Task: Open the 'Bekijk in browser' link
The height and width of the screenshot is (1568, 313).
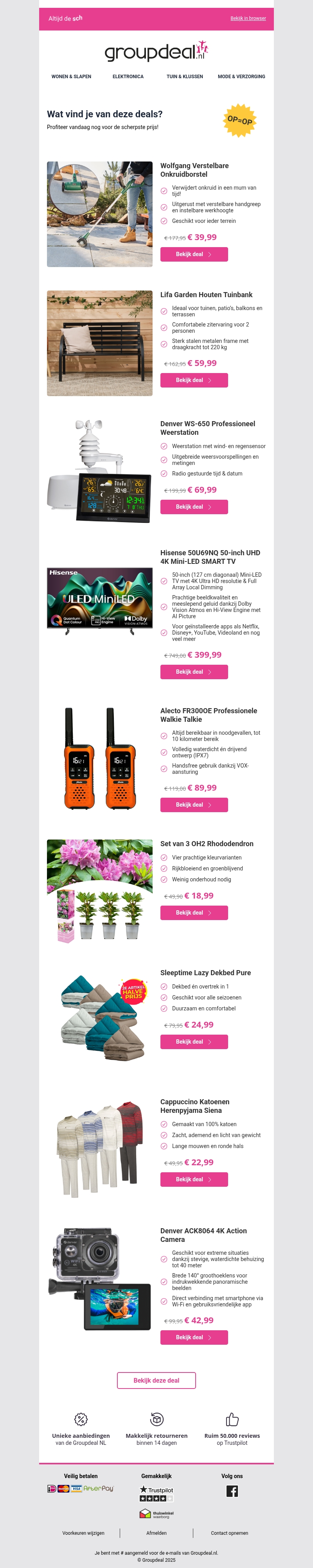Action: click(248, 18)
